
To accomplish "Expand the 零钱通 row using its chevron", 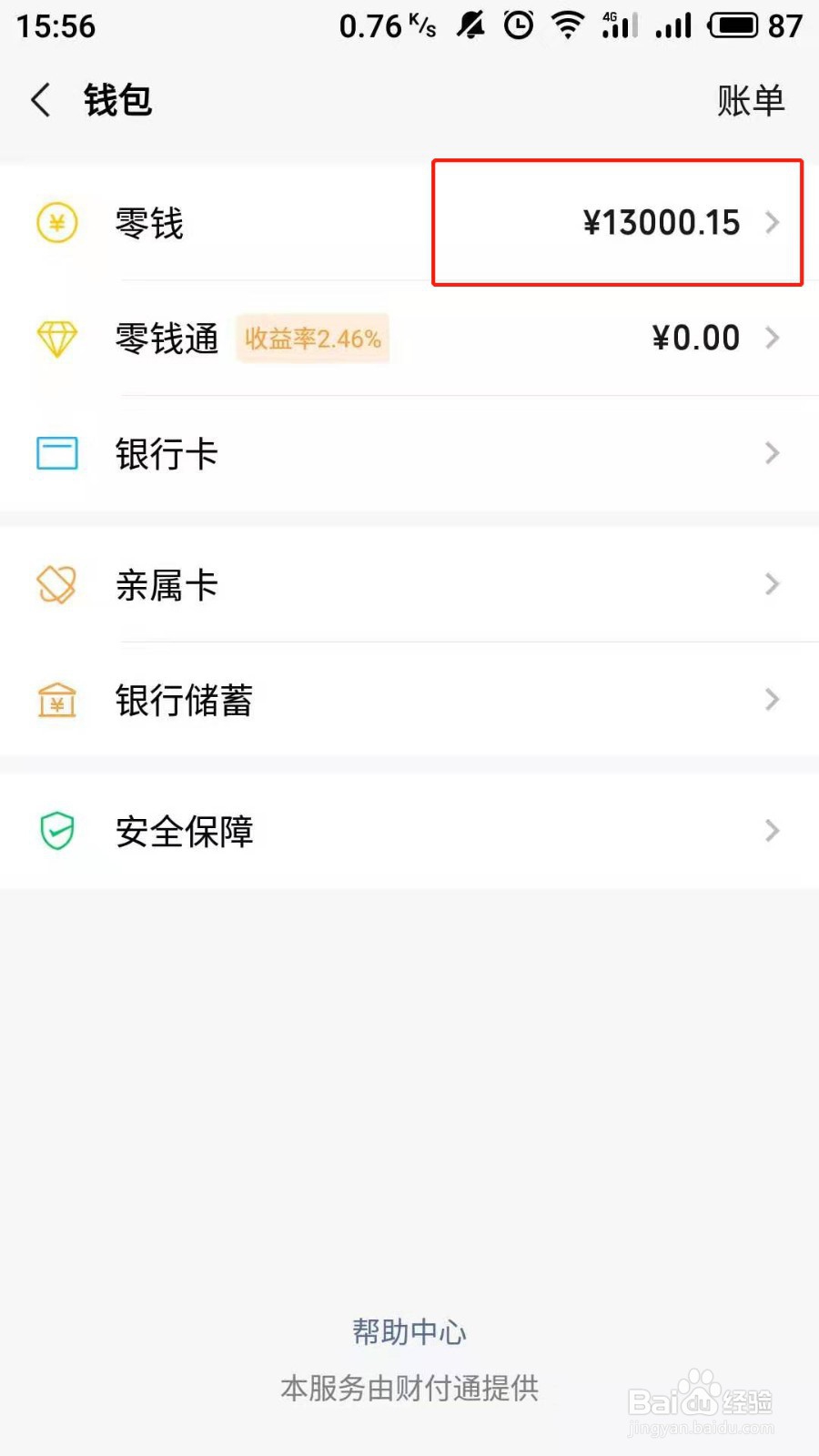I will coord(773,338).
